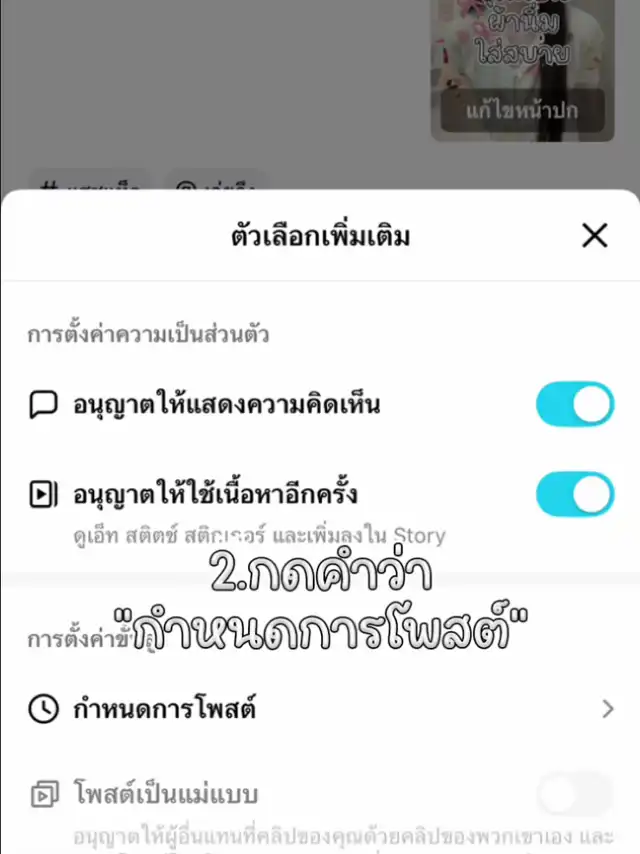Toggle อนุญาตให้แสดงความคิดเห็น switch

[574, 405]
